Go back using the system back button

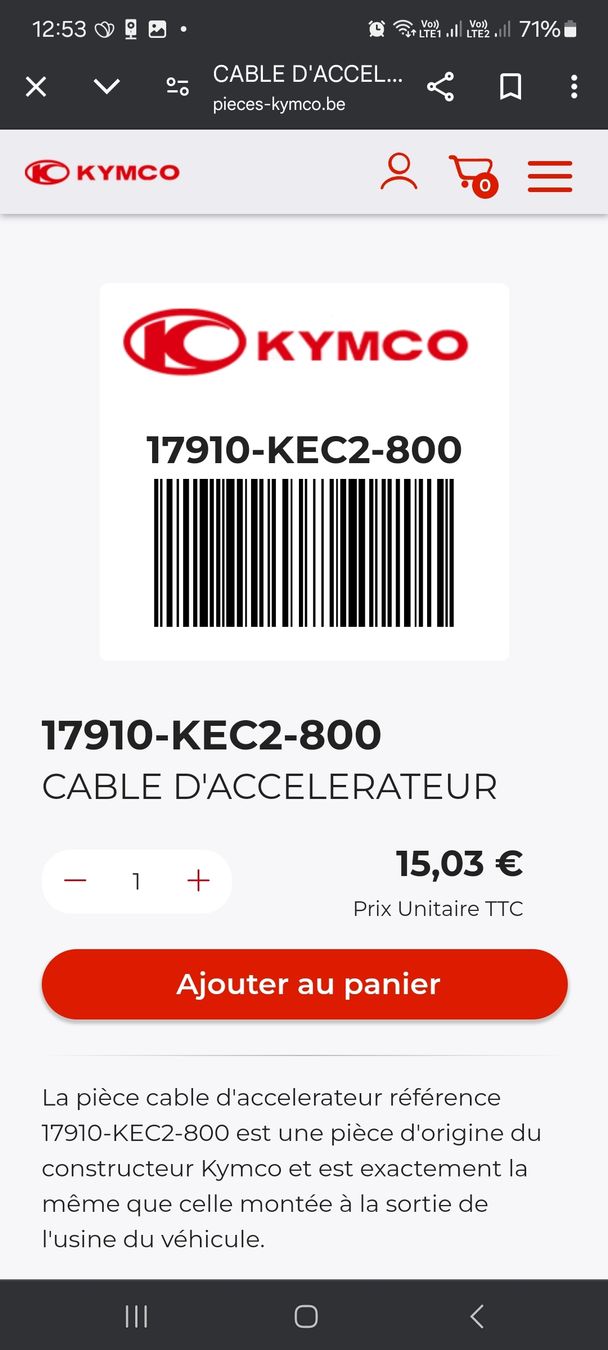point(477,1316)
